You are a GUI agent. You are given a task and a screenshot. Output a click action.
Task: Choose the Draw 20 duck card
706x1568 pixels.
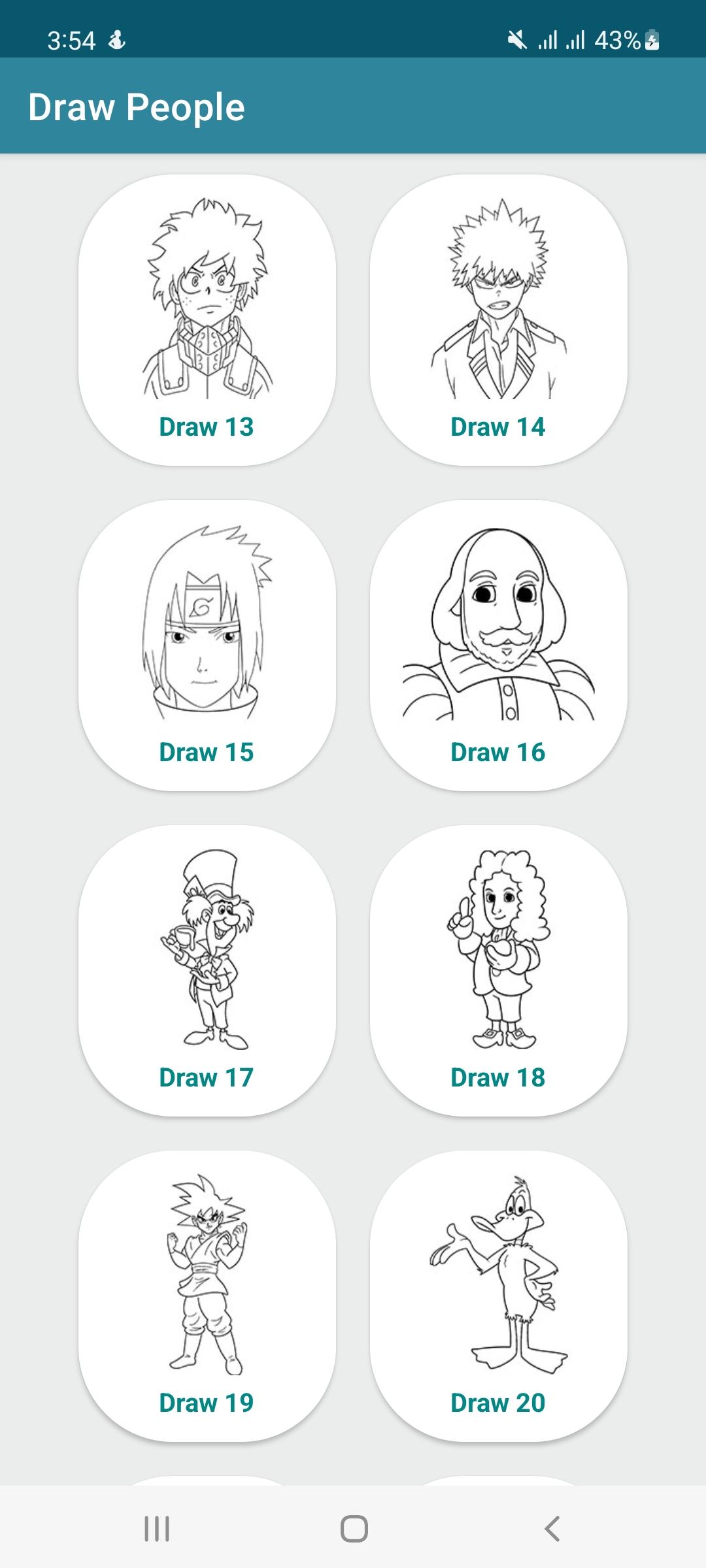(498, 1296)
